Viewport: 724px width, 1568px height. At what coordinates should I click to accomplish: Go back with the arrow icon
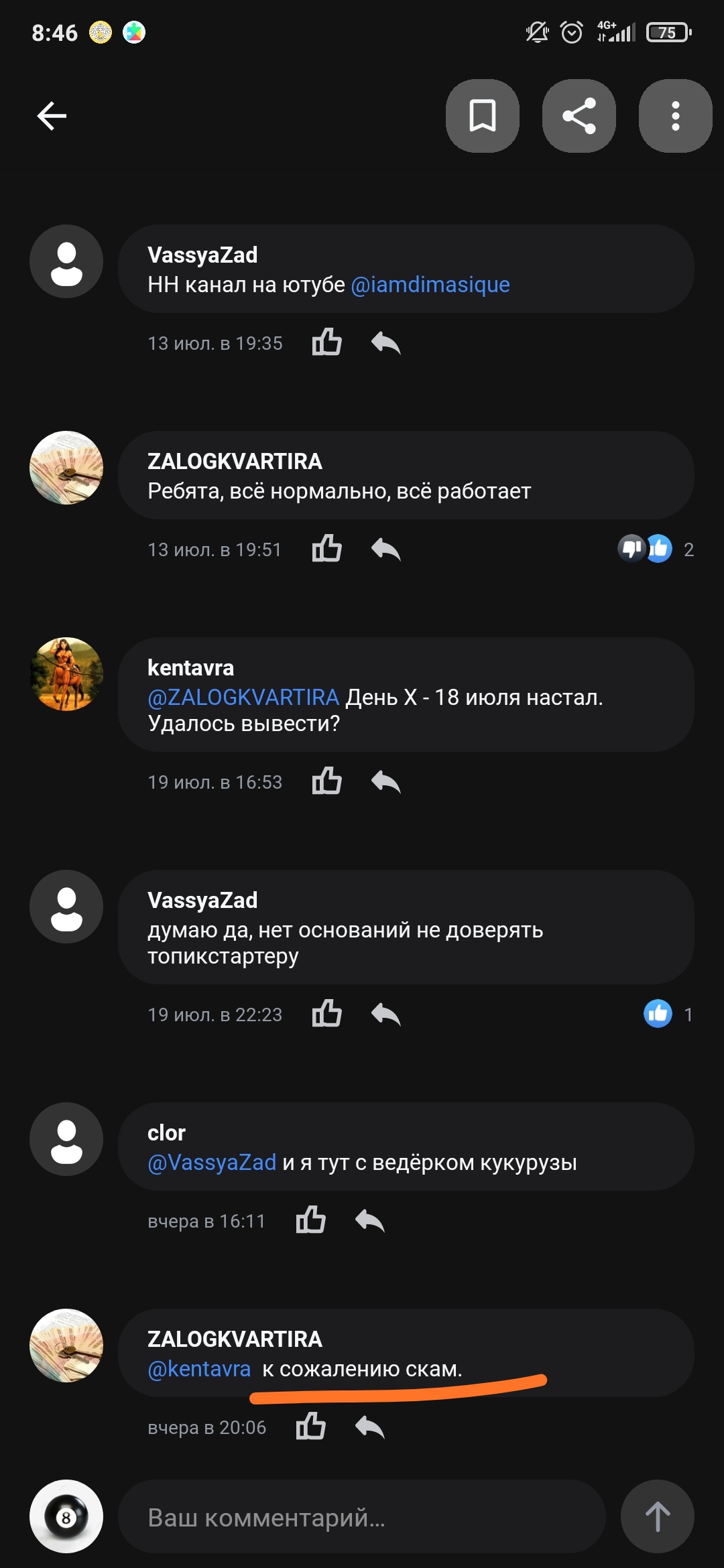tap(52, 116)
